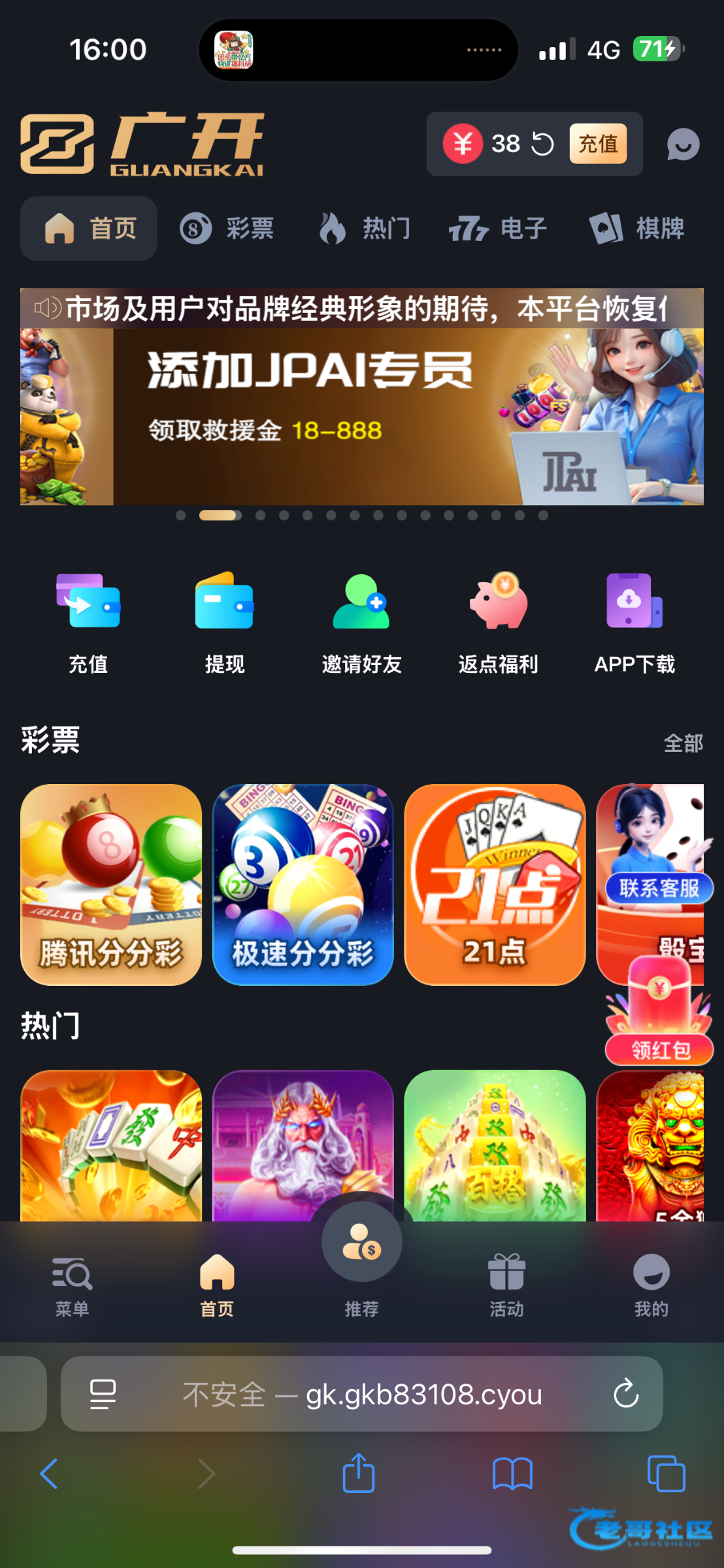View 全部 lottery games
Viewport: 724px width, 1568px height.
683,743
